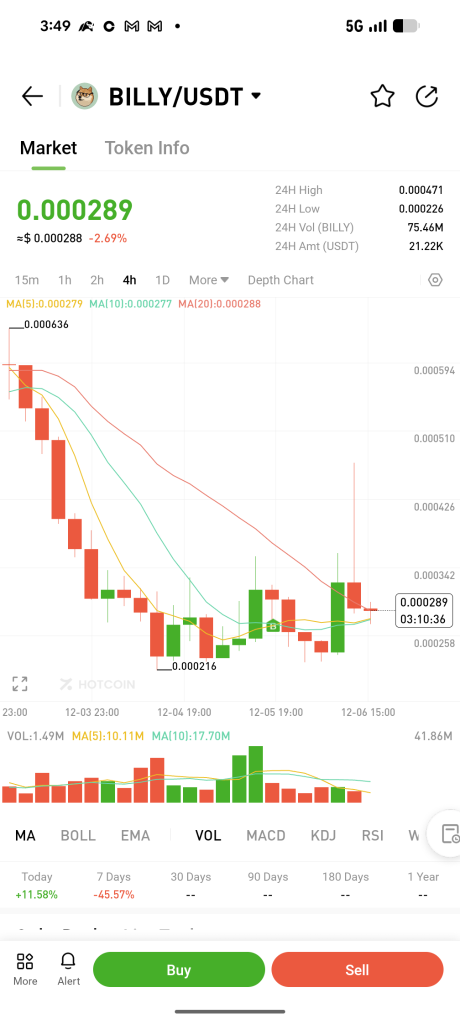The image size is (460, 1024).
Task: Enable the MACD sub-indicator
Action: [266, 835]
